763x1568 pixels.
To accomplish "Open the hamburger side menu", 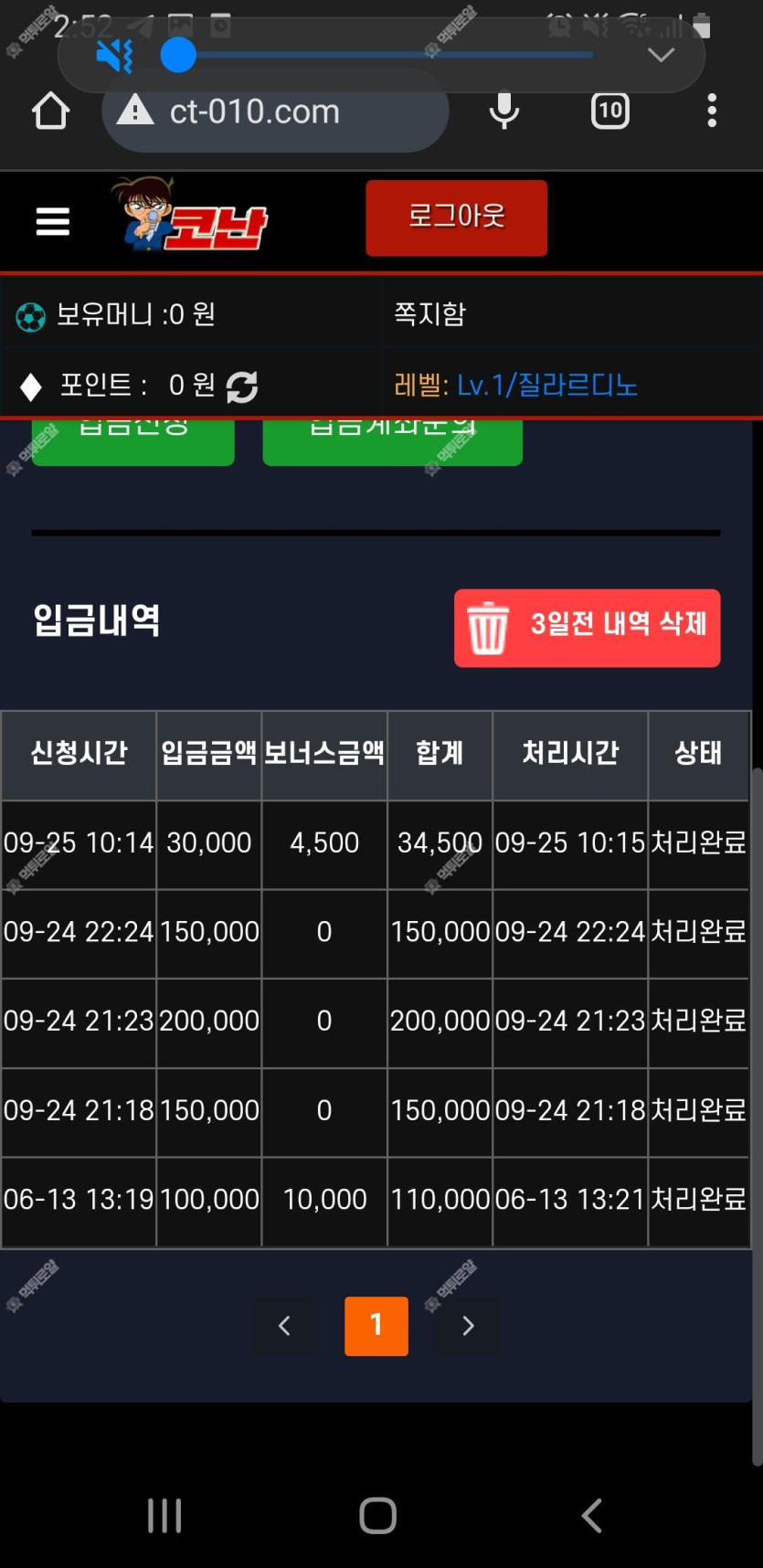I will pyautogui.click(x=52, y=221).
